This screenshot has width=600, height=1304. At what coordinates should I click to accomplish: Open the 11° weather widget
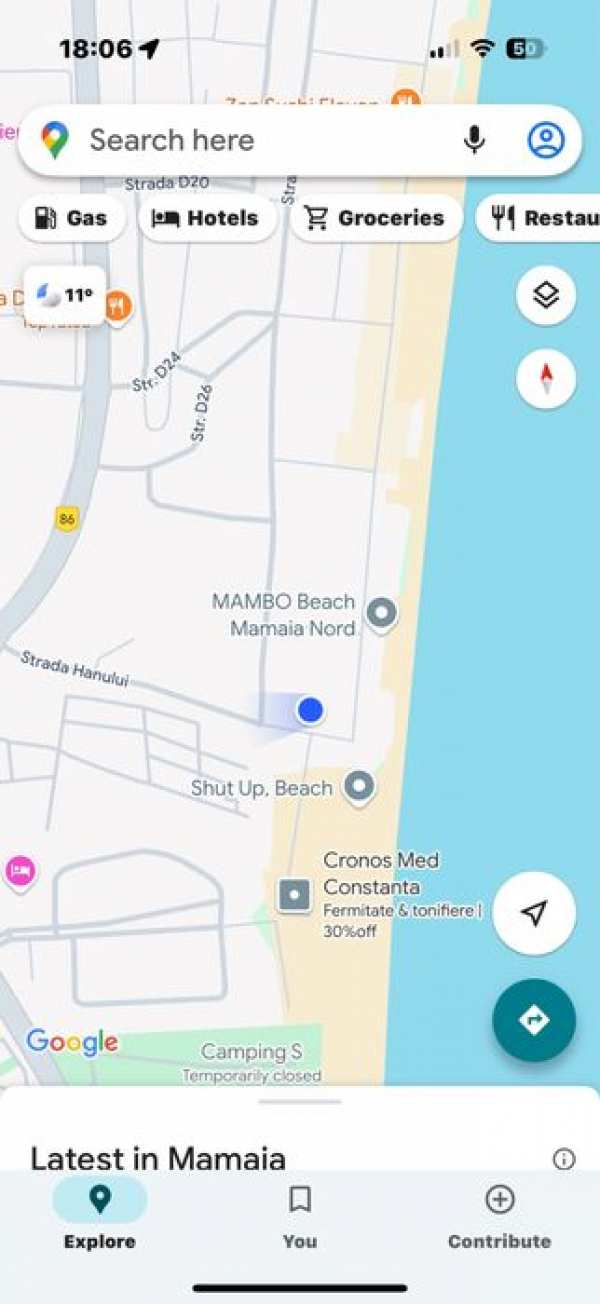(x=64, y=295)
